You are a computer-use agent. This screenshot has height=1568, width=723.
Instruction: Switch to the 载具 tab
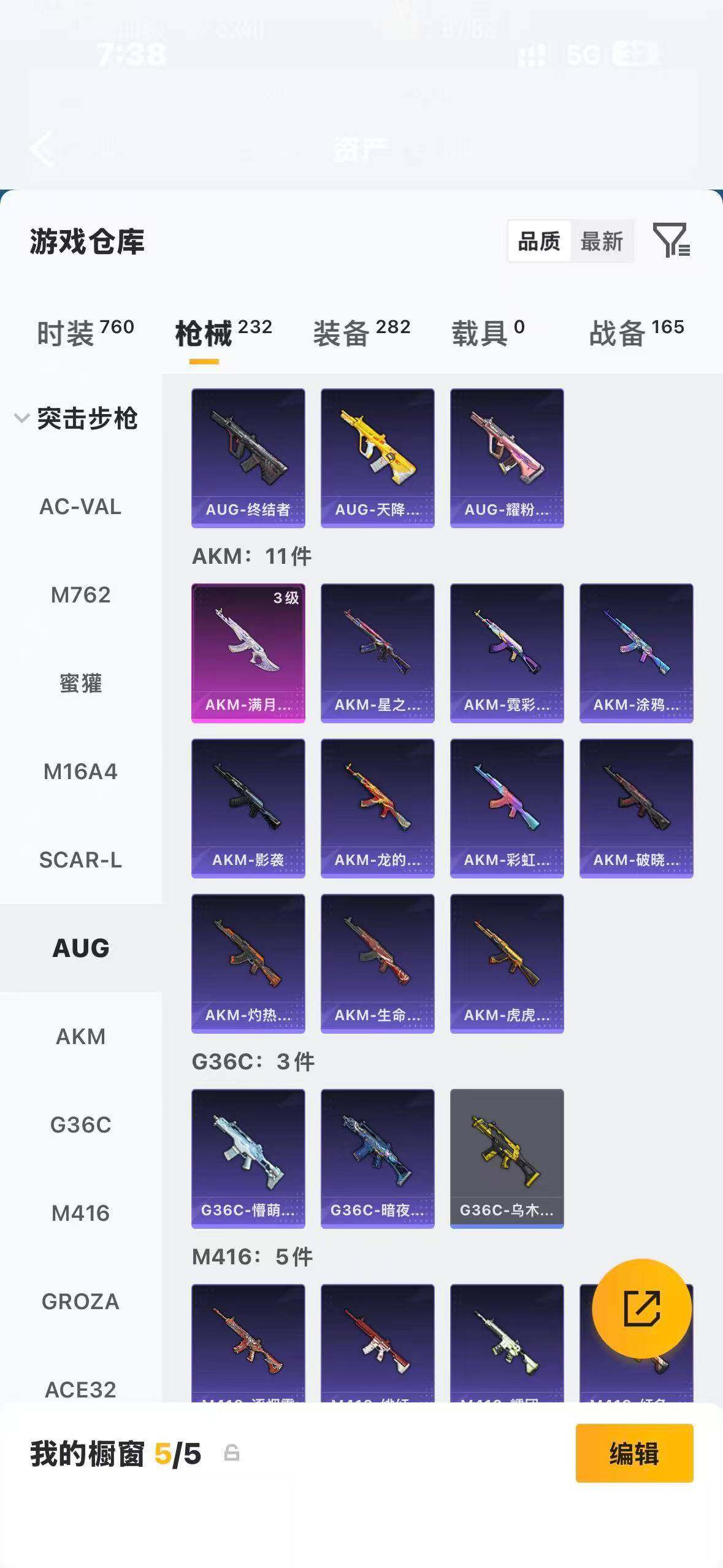coord(488,332)
